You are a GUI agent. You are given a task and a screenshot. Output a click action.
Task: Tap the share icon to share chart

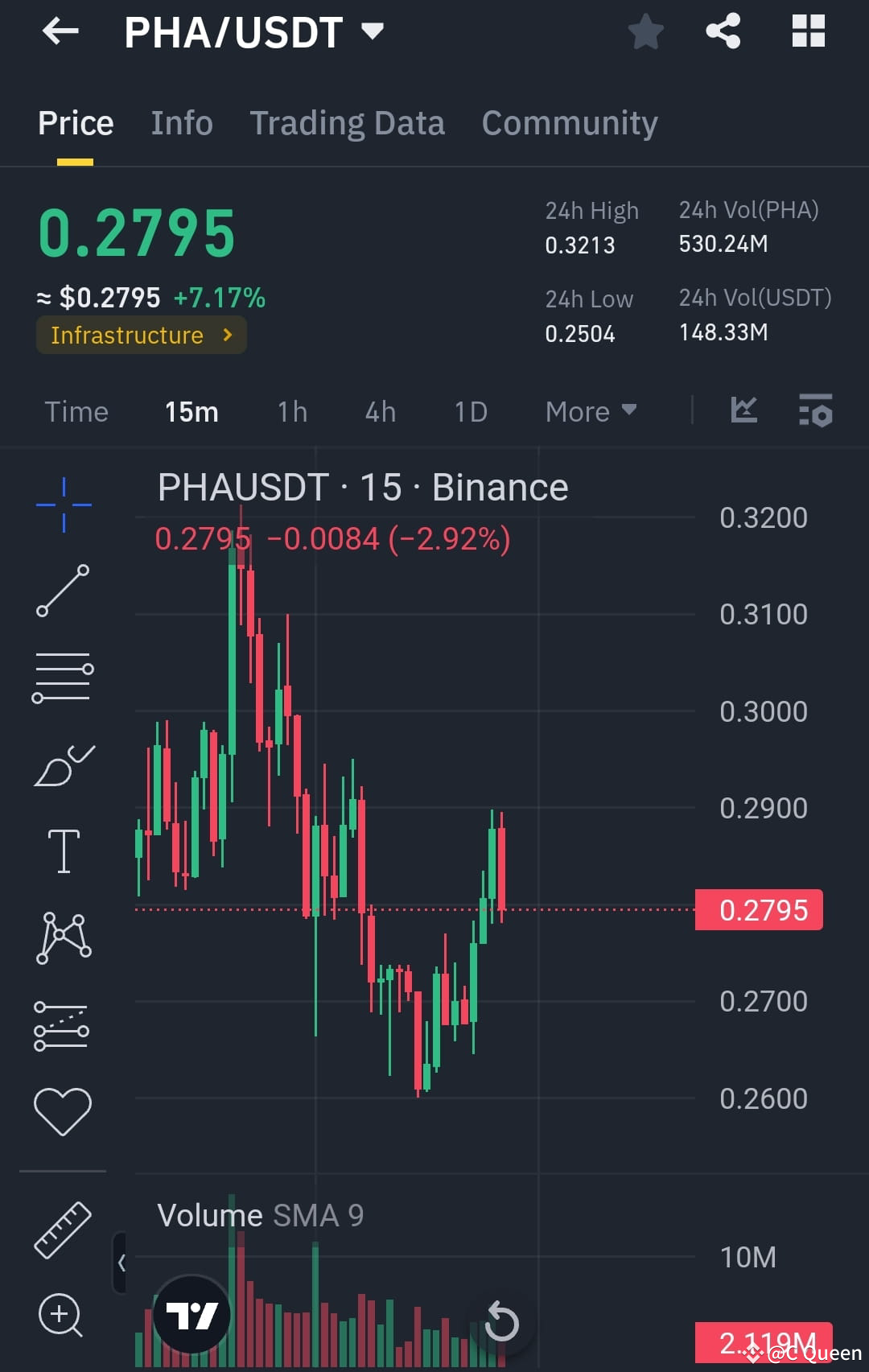[723, 31]
